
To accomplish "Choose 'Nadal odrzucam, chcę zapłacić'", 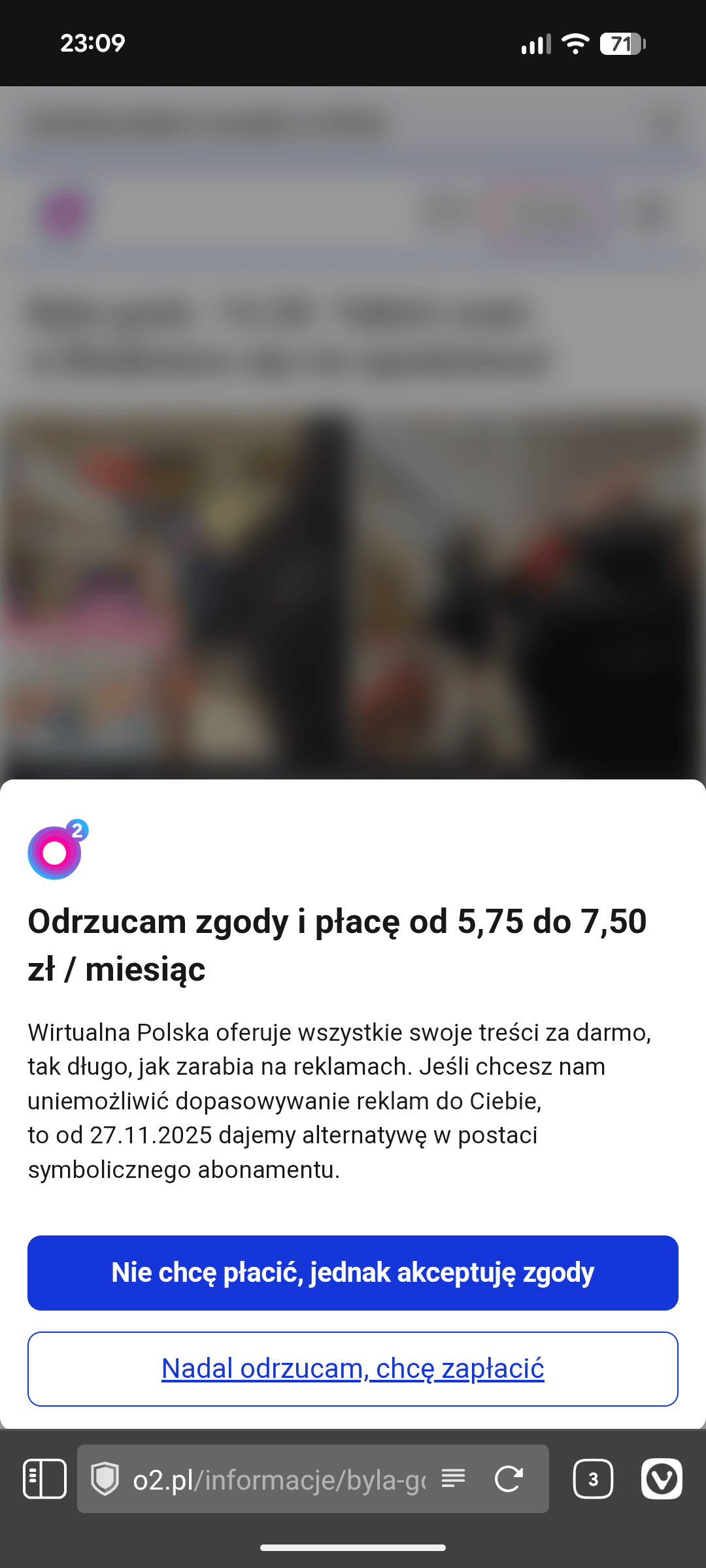I will 352,1369.
